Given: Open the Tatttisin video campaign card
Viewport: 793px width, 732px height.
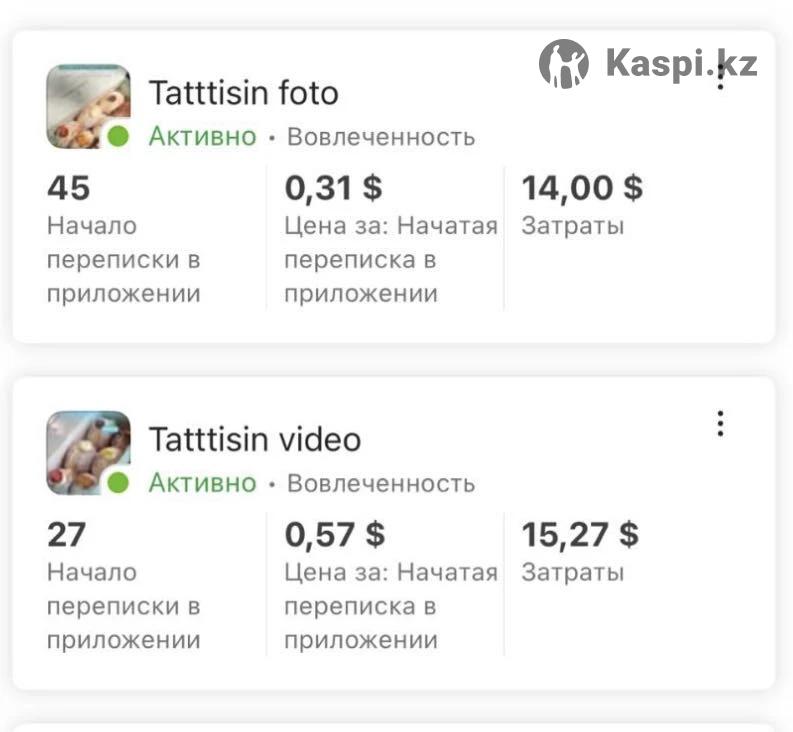Looking at the screenshot, I should coord(254,440).
